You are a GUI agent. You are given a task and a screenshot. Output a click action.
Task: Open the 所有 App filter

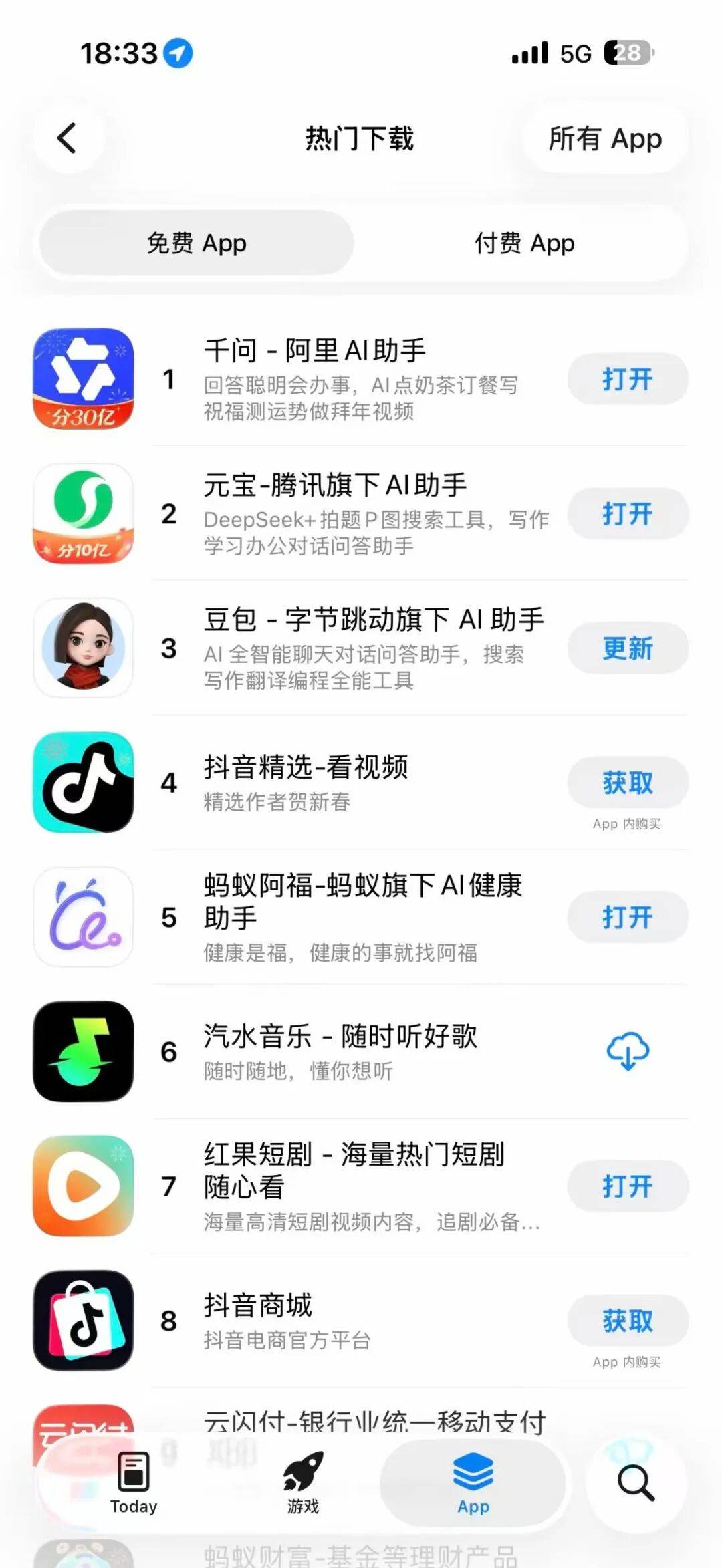click(605, 139)
